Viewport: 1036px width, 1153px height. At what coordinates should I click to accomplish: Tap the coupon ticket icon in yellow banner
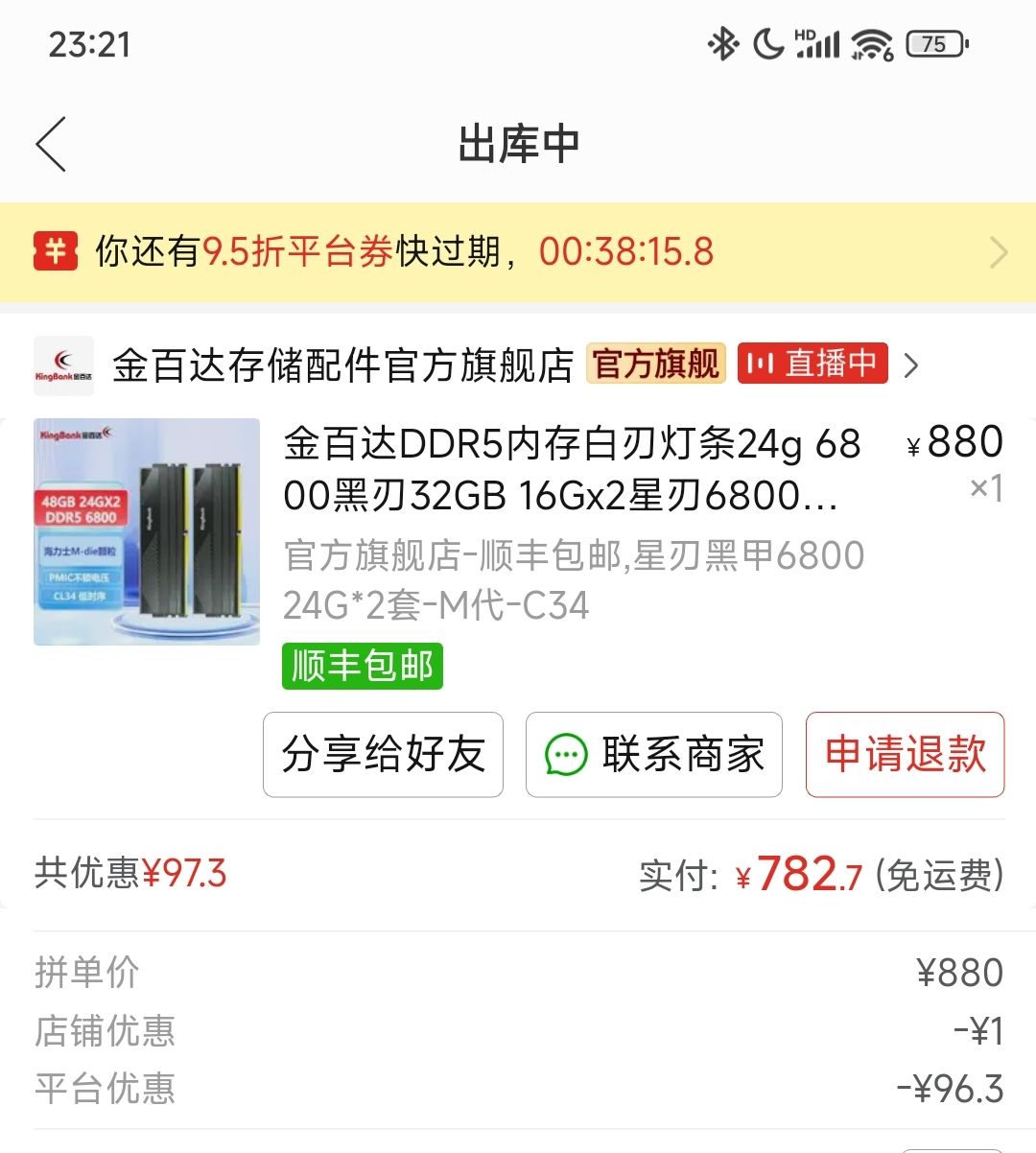[x=58, y=250]
